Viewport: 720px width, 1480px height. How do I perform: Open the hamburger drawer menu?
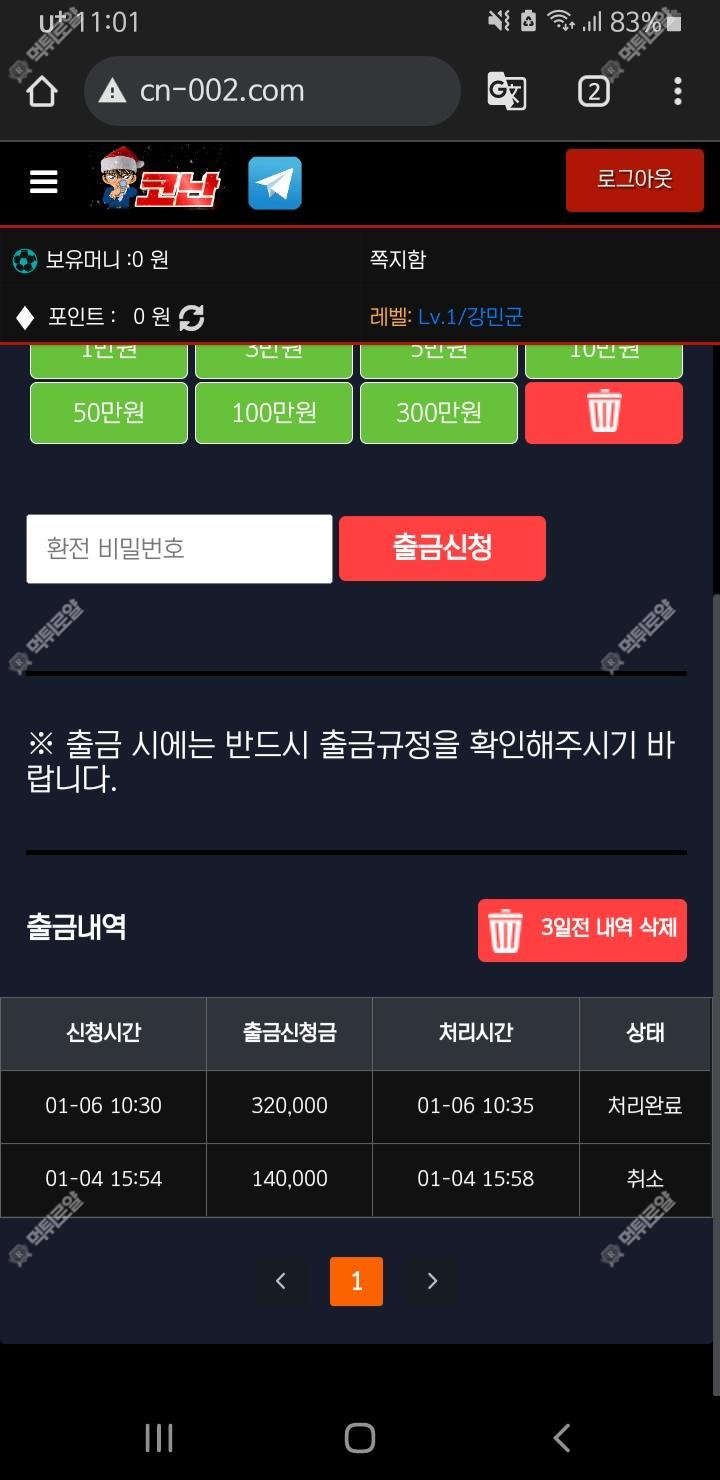(x=43, y=182)
